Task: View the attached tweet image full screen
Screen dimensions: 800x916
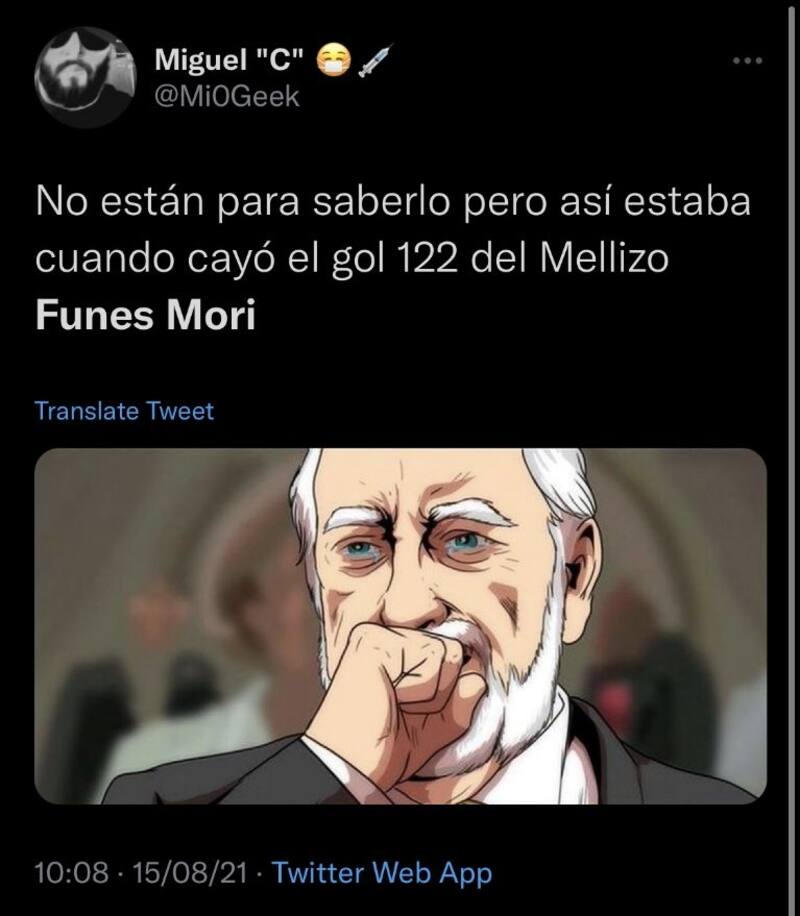Action: [400, 625]
